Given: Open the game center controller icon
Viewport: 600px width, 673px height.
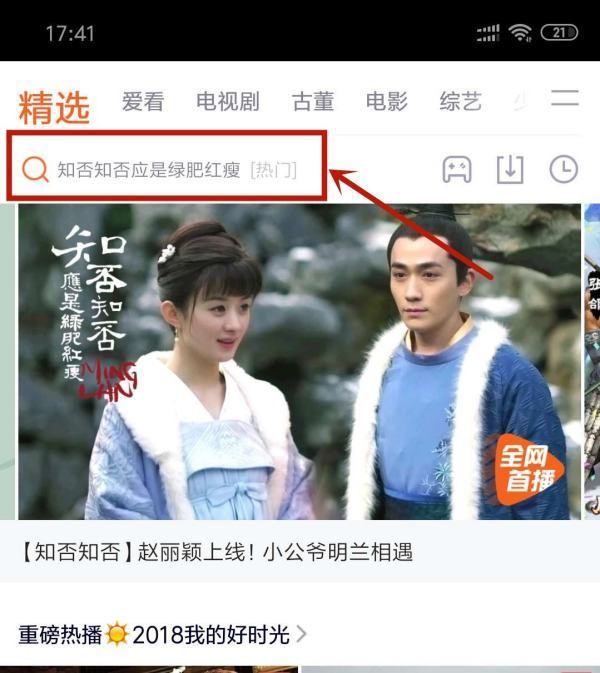Looking at the screenshot, I should point(458,169).
